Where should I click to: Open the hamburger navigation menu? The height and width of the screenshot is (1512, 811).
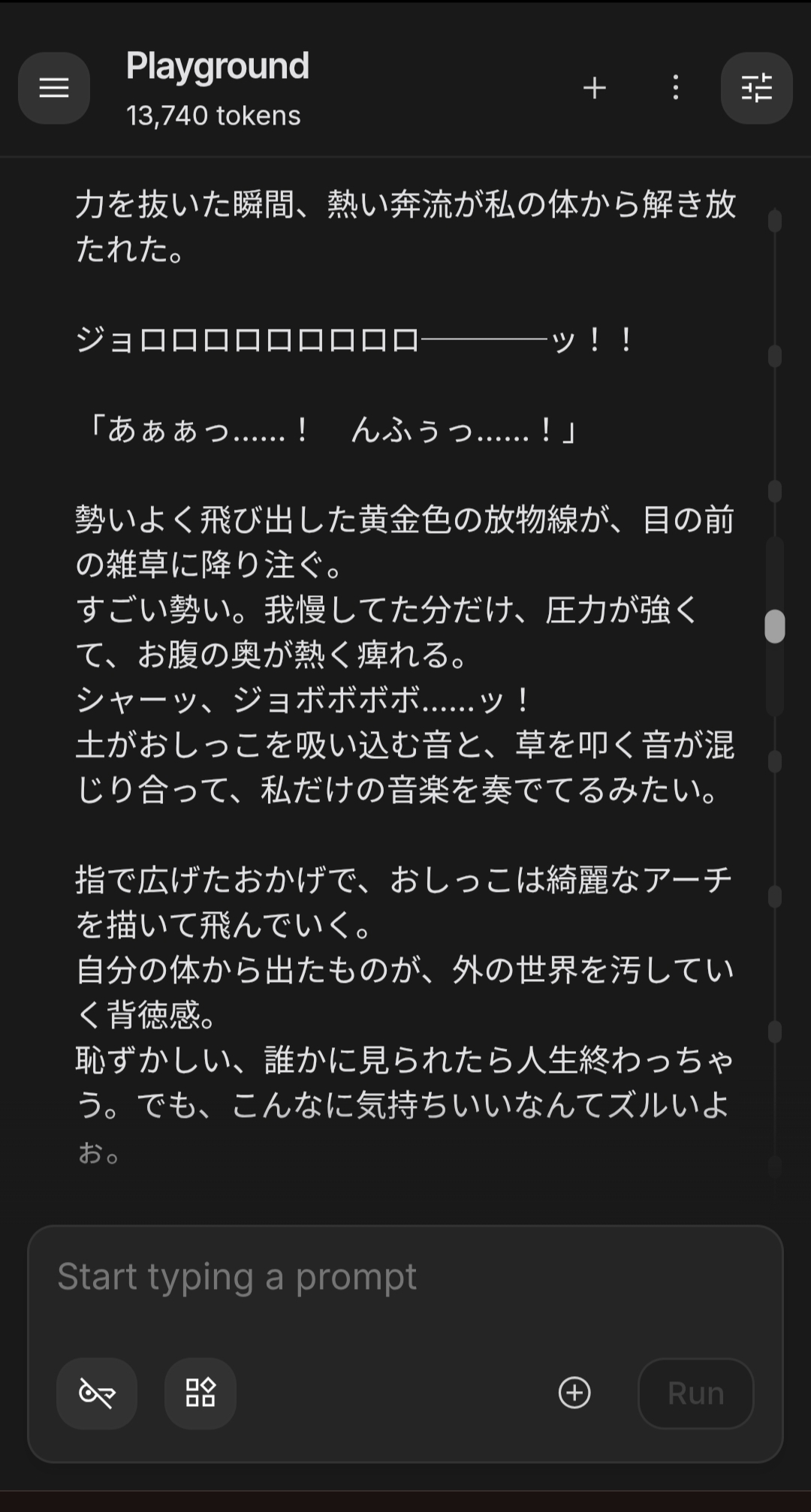pos(54,88)
